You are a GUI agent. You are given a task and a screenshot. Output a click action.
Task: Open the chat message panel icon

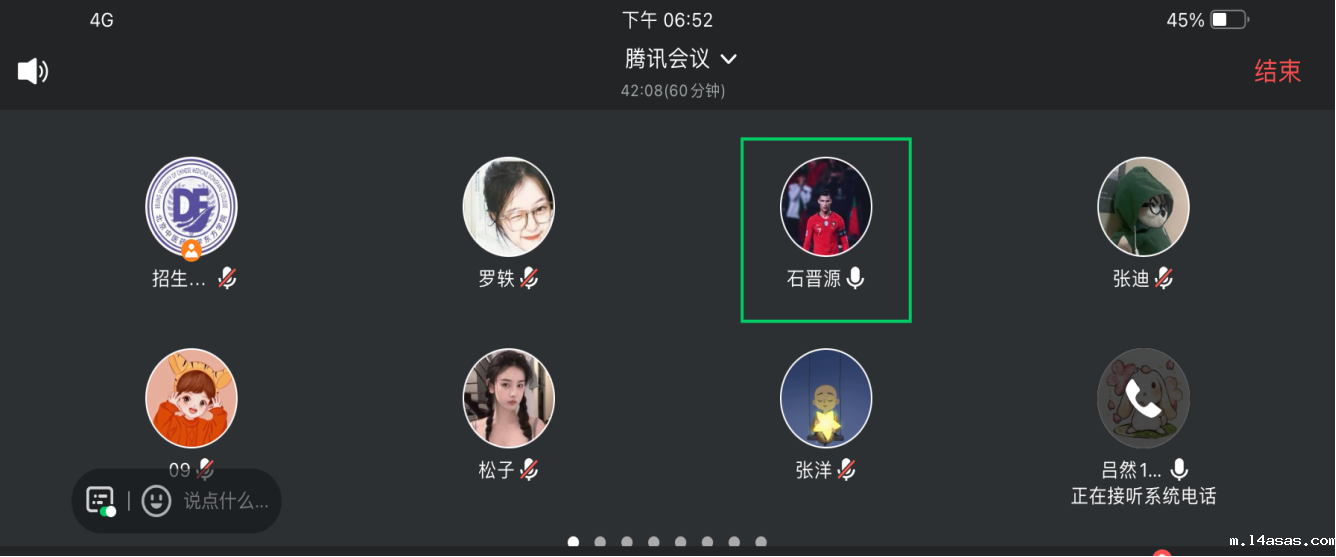point(100,500)
